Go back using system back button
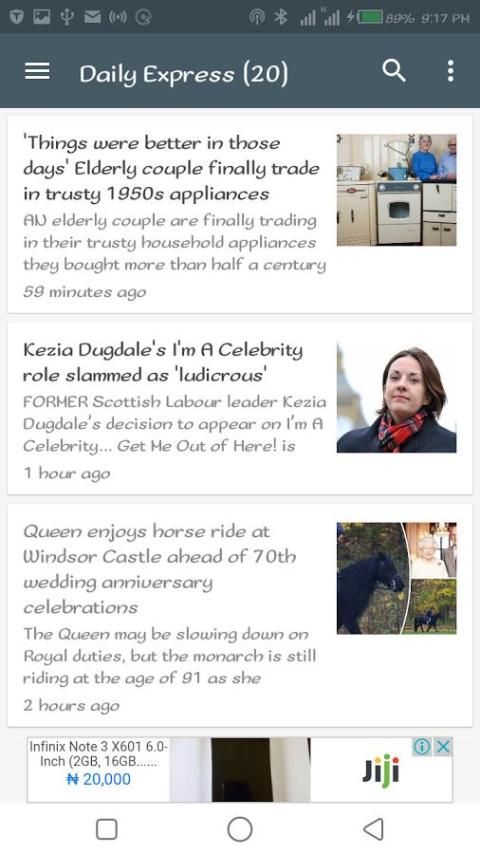 (x=373, y=829)
